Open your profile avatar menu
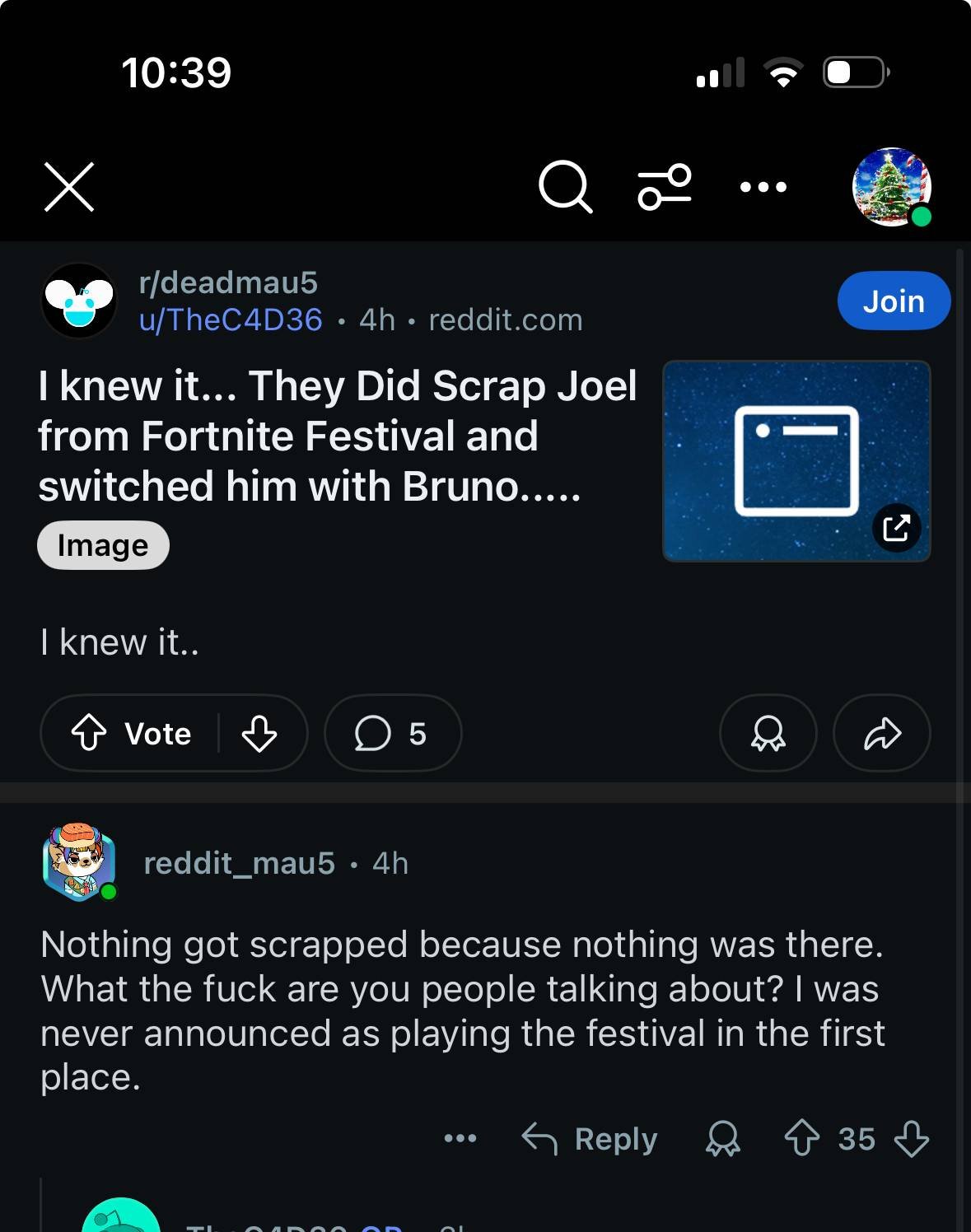The height and width of the screenshot is (1232, 971). (x=891, y=187)
